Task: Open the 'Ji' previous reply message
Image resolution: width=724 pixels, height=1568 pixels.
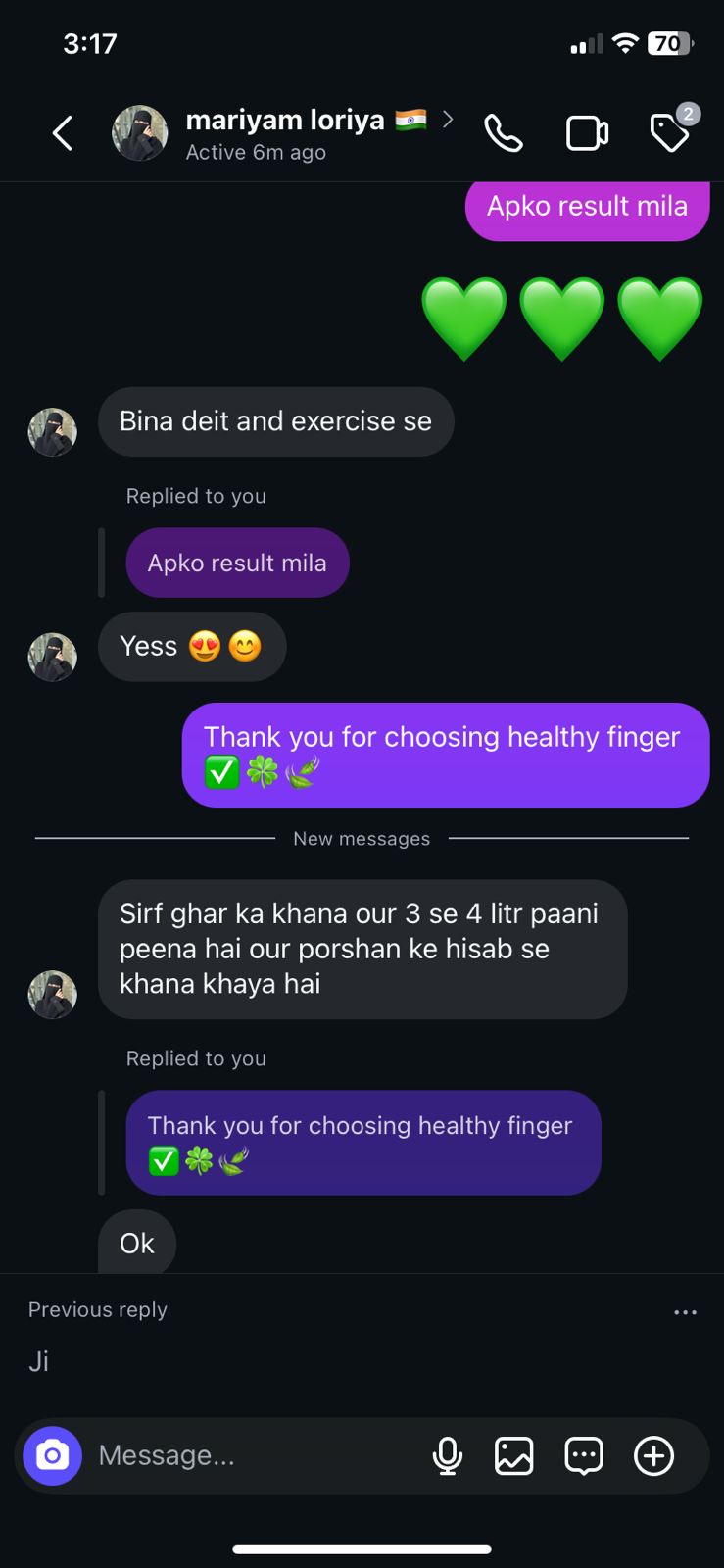Action: (x=38, y=1361)
